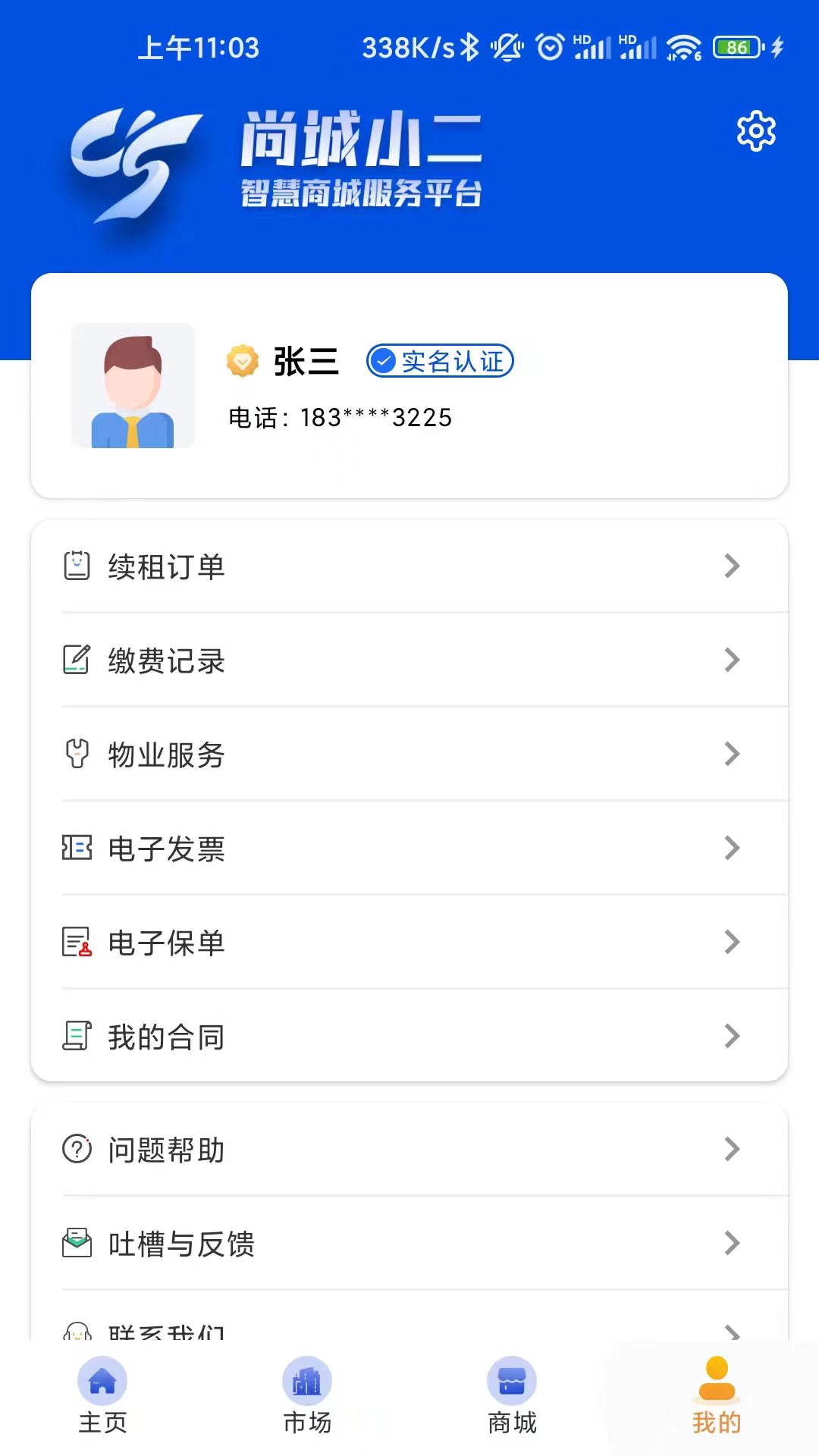Open the settings gear icon
Image resolution: width=819 pixels, height=1456 pixels.
pos(756,131)
